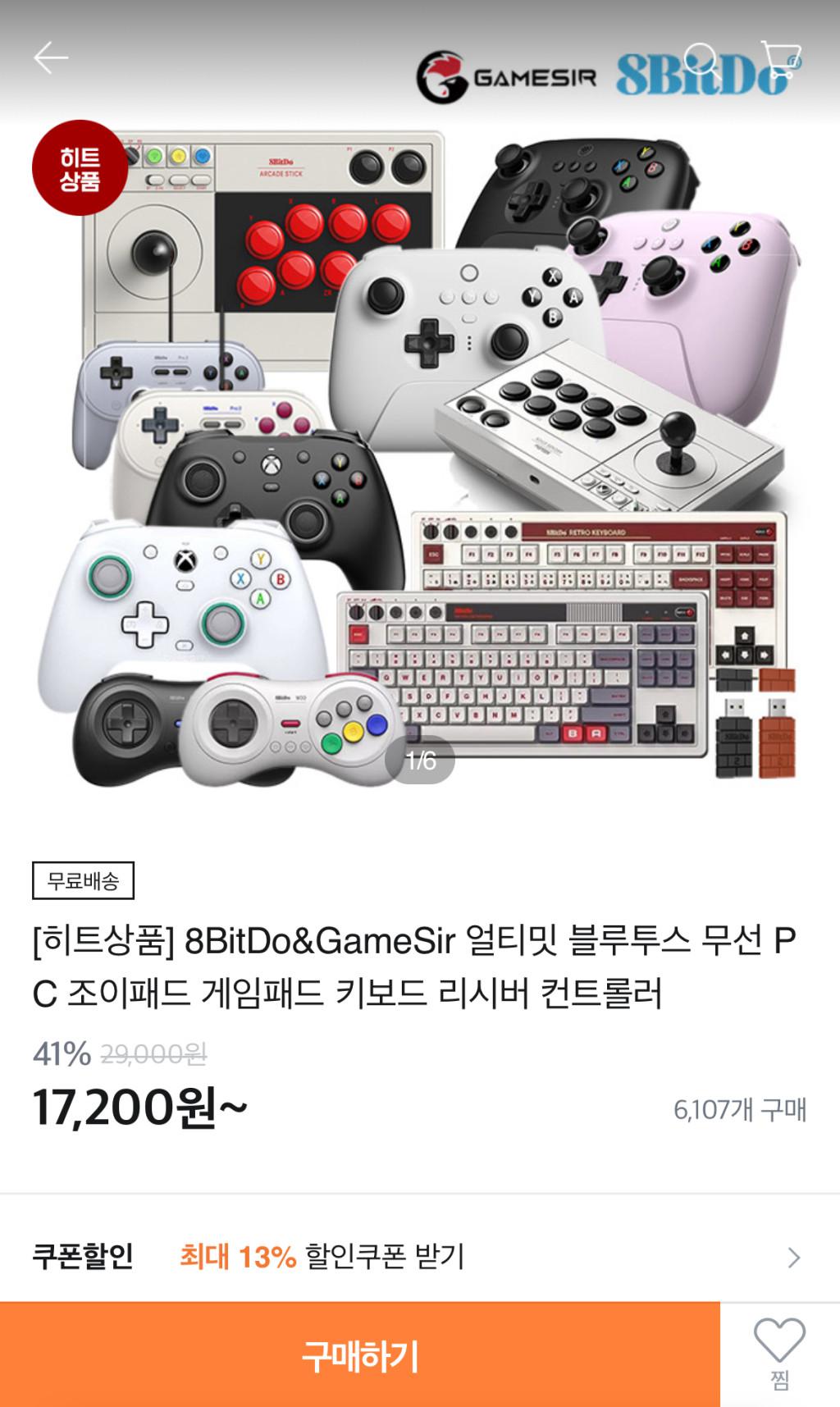Screen dimensions: 840x1407
Task: Add product to wishlist with 찜 heart
Action: point(779,1354)
